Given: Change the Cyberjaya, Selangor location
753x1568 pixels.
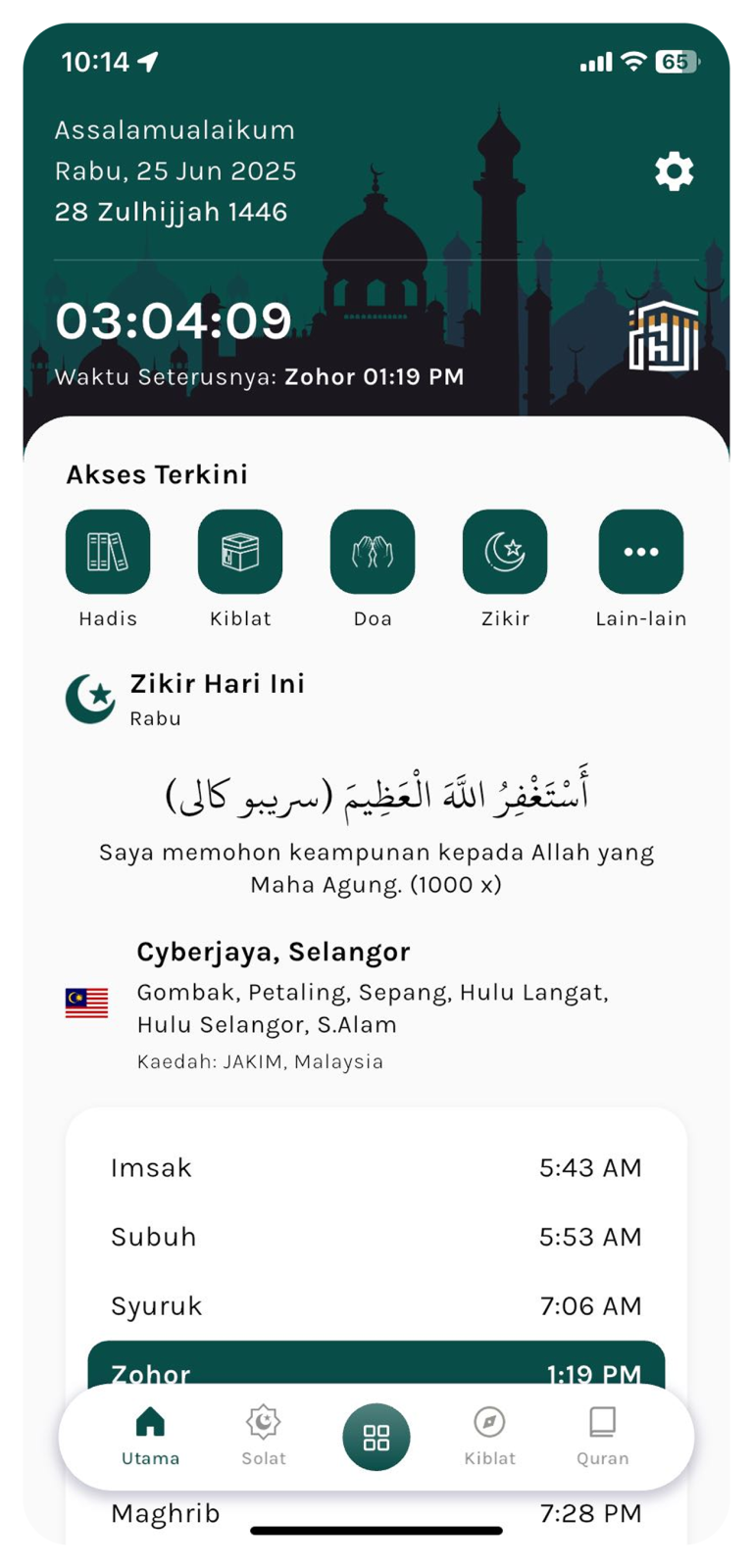Looking at the screenshot, I should 274,953.
